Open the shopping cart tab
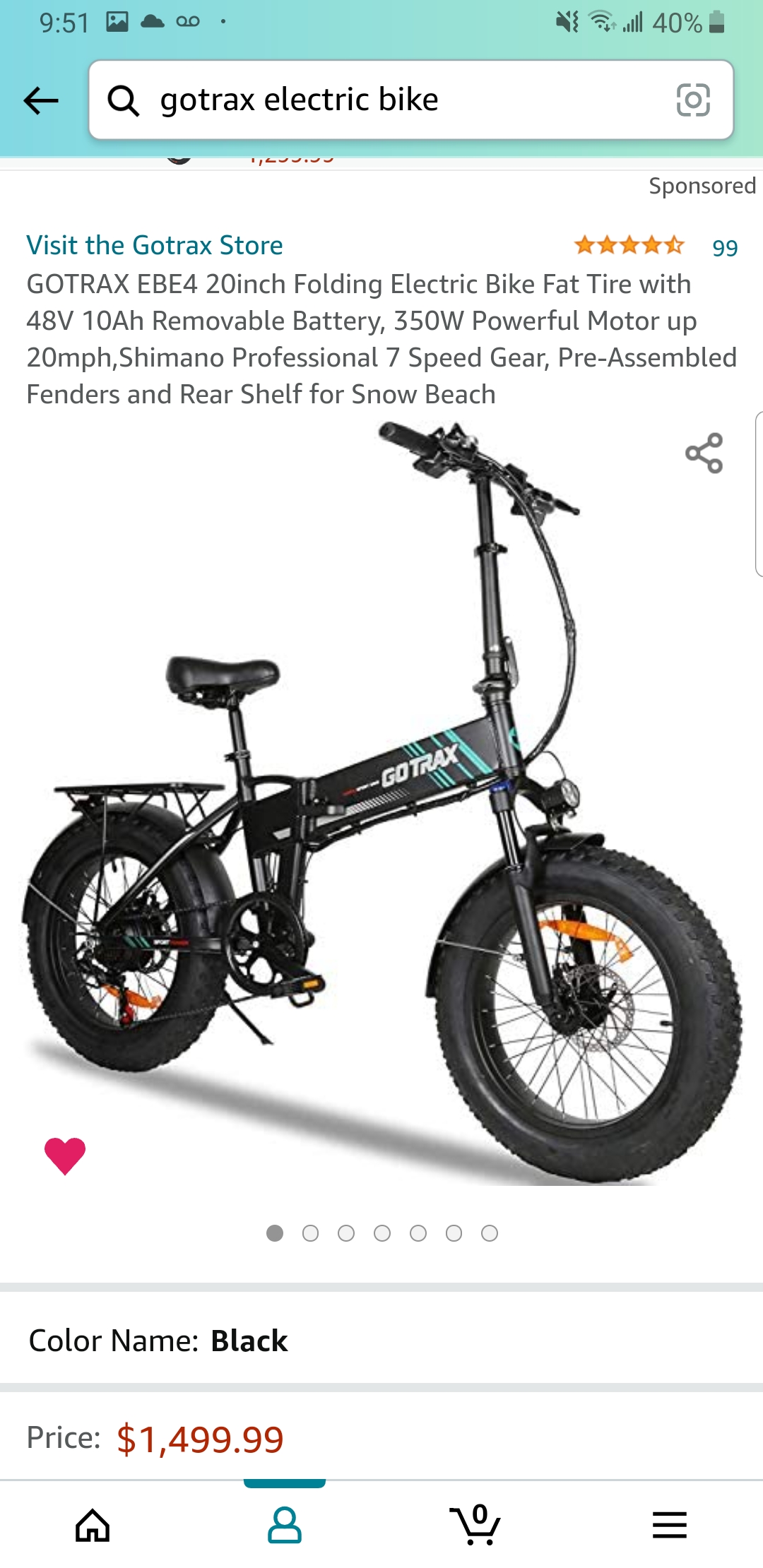Viewport: 763px width, 1568px height. point(475,1526)
